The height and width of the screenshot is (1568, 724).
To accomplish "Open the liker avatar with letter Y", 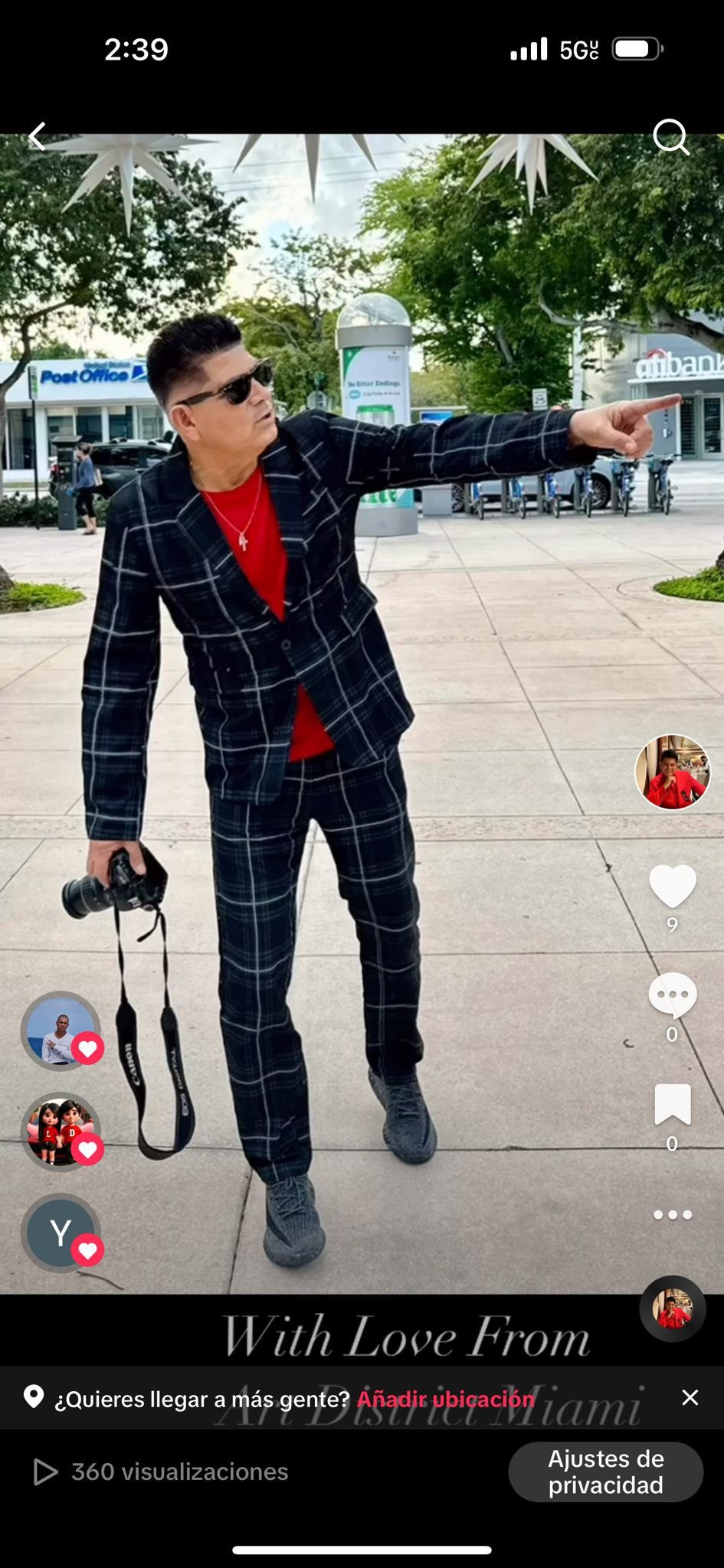I will [61, 1233].
